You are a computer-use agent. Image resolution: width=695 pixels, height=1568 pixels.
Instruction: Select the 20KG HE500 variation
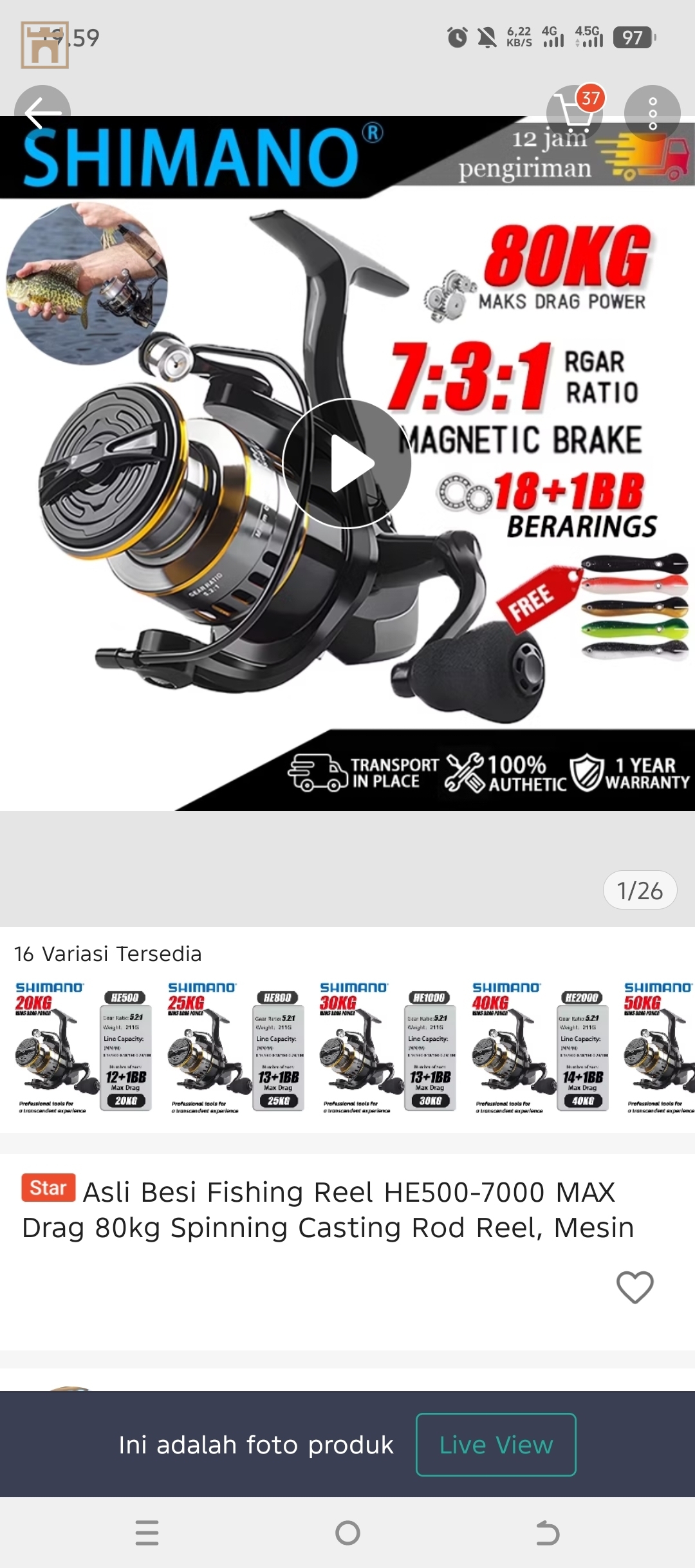coord(83,1048)
